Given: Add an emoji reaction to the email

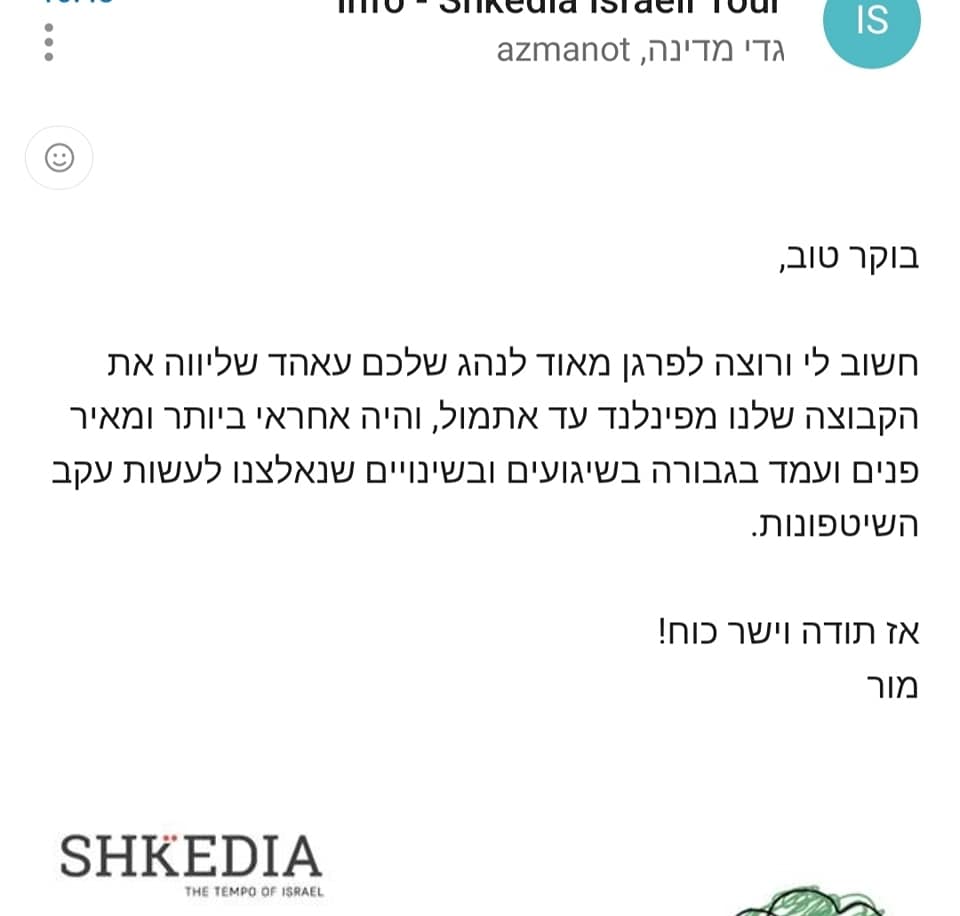Looking at the screenshot, I should (59, 158).
